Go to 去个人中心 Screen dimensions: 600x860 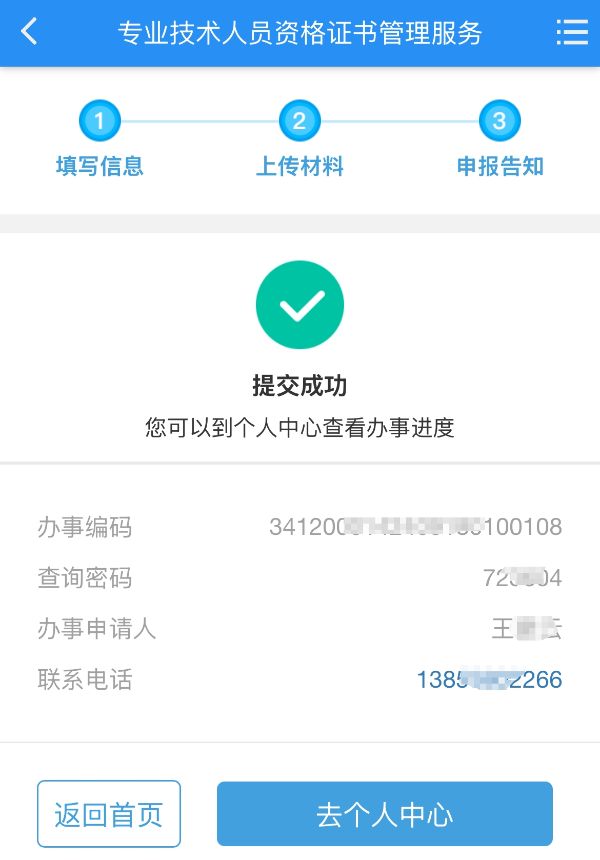coord(384,814)
